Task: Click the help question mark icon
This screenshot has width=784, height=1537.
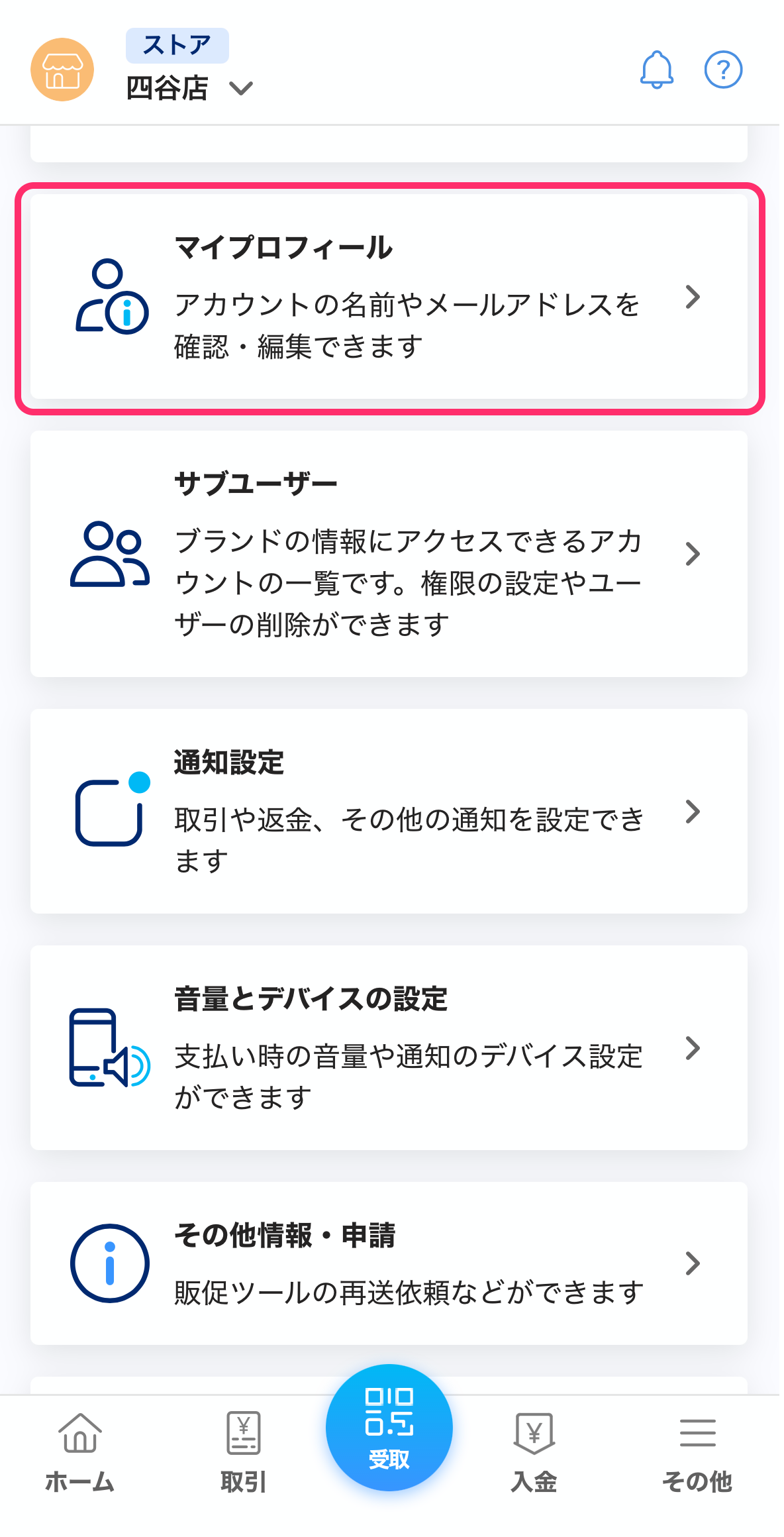Action: tap(723, 69)
